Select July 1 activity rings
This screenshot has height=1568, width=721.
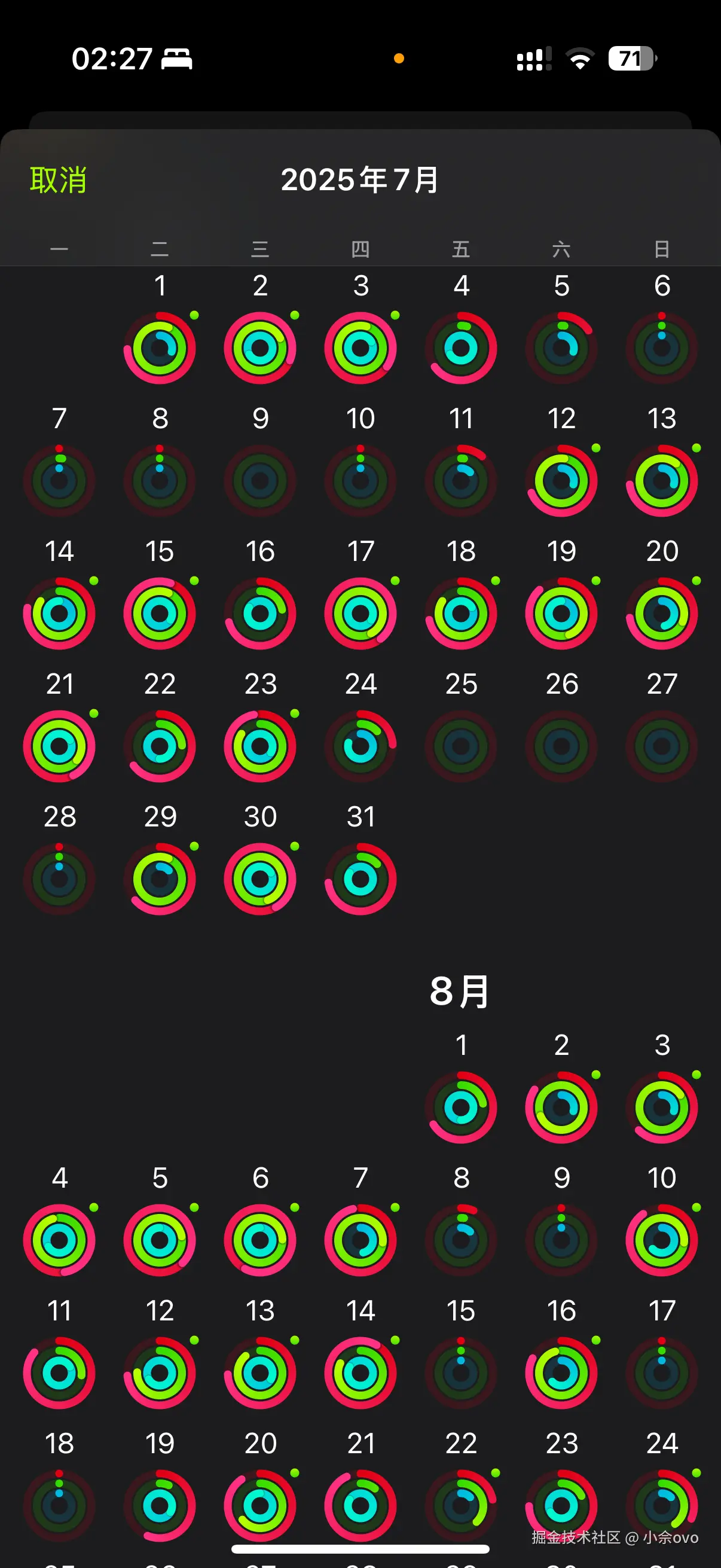(160, 347)
